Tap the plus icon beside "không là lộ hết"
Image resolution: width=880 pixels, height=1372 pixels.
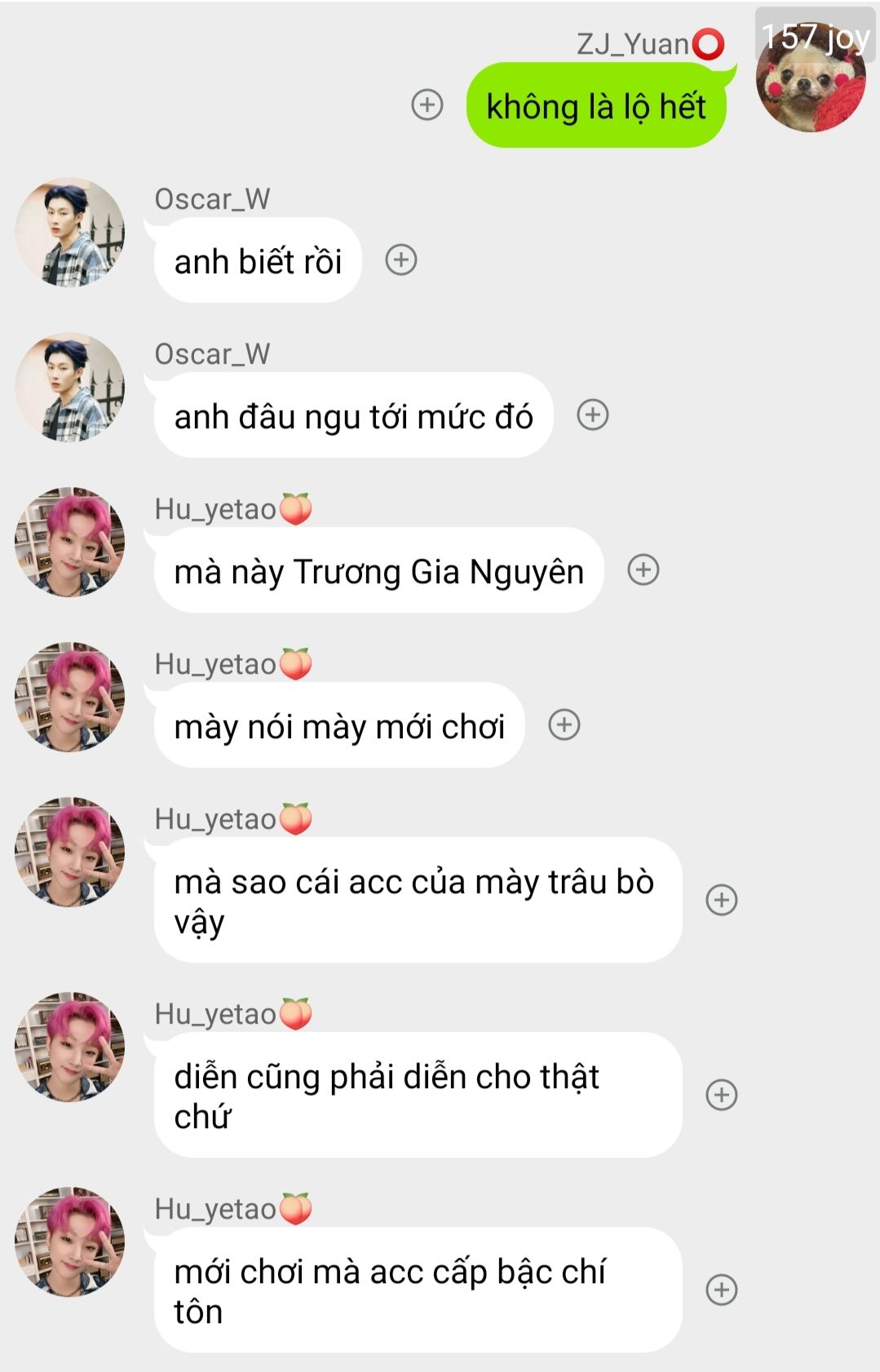pyautogui.click(x=427, y=105)
